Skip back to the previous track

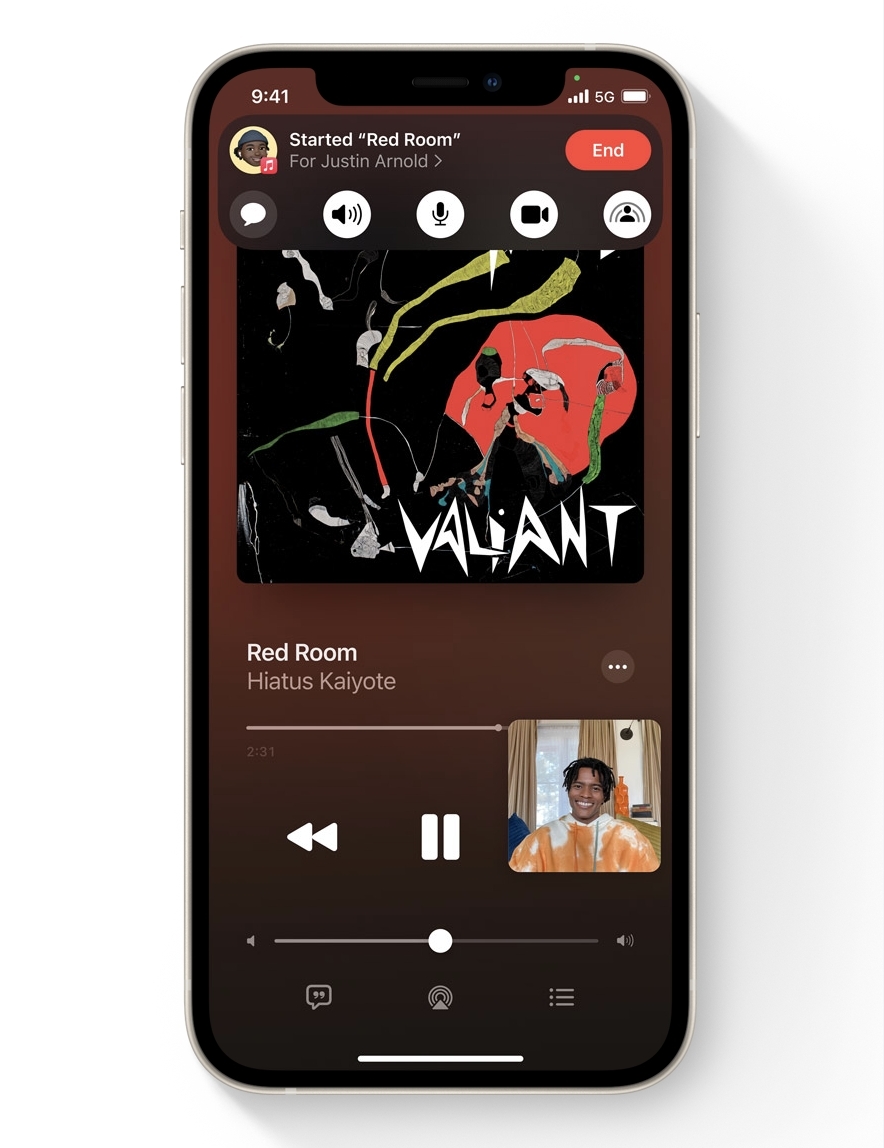312,837
